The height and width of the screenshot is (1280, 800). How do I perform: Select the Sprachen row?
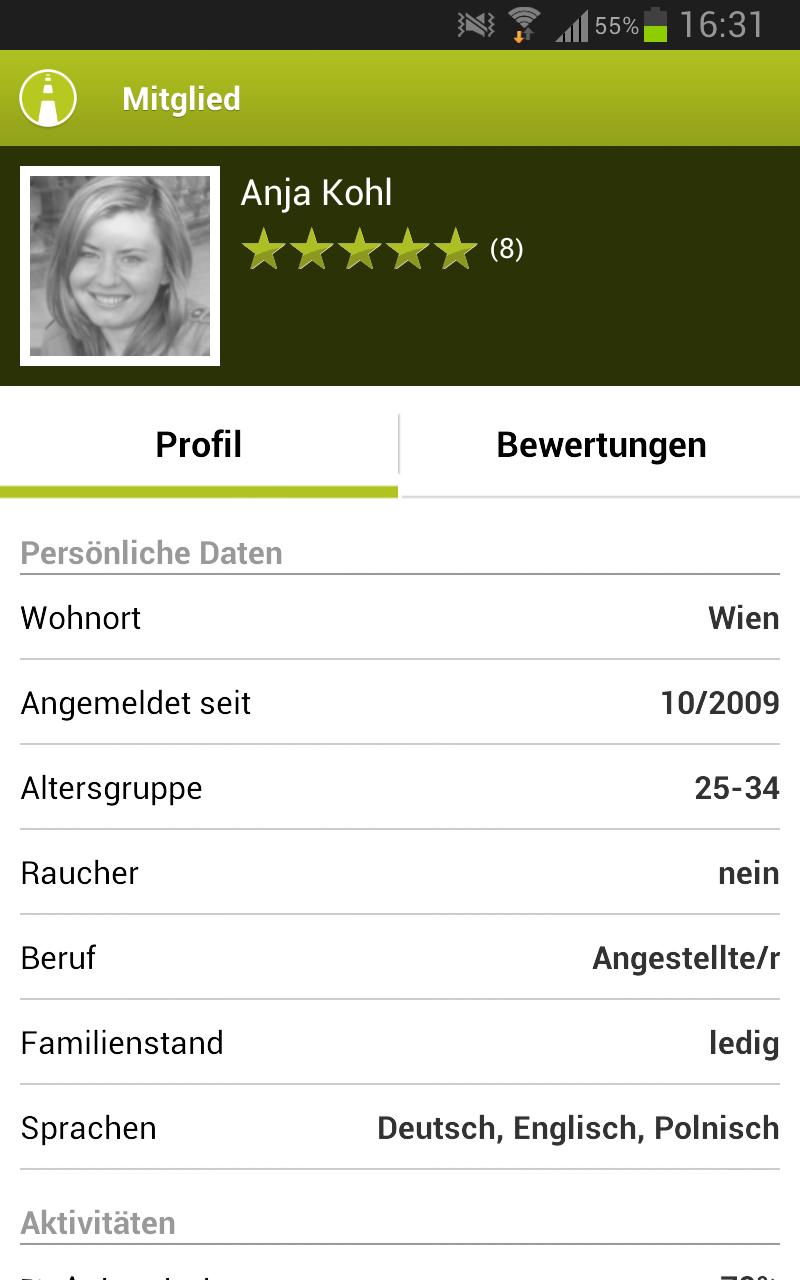click(400, 1128)
